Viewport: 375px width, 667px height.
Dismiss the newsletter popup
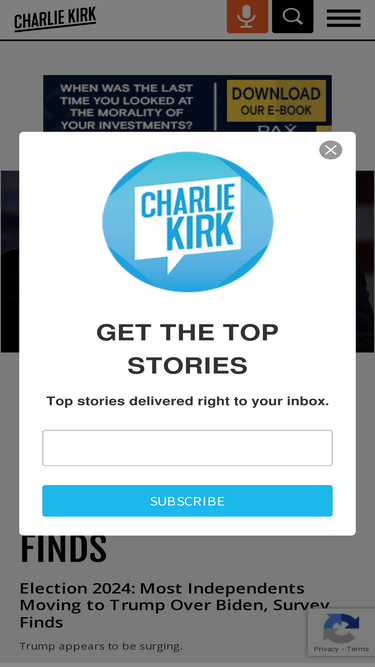(x=330, y=150)
